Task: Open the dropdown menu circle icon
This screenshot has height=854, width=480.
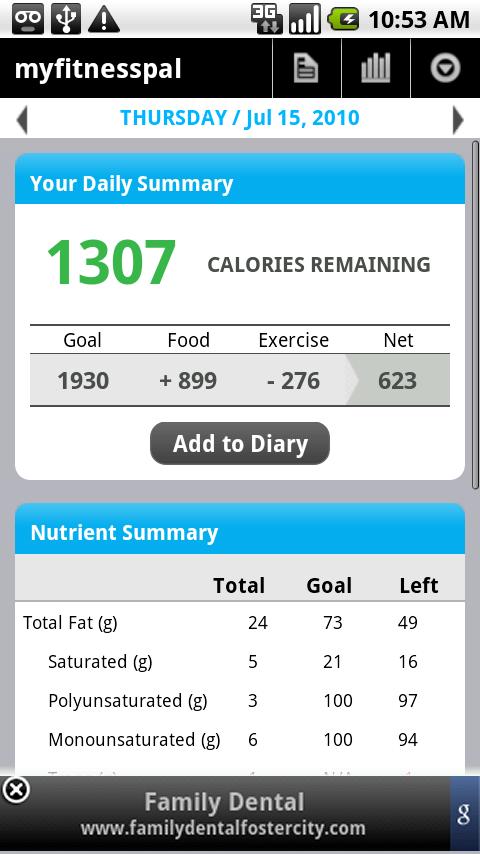Action: 445,69
